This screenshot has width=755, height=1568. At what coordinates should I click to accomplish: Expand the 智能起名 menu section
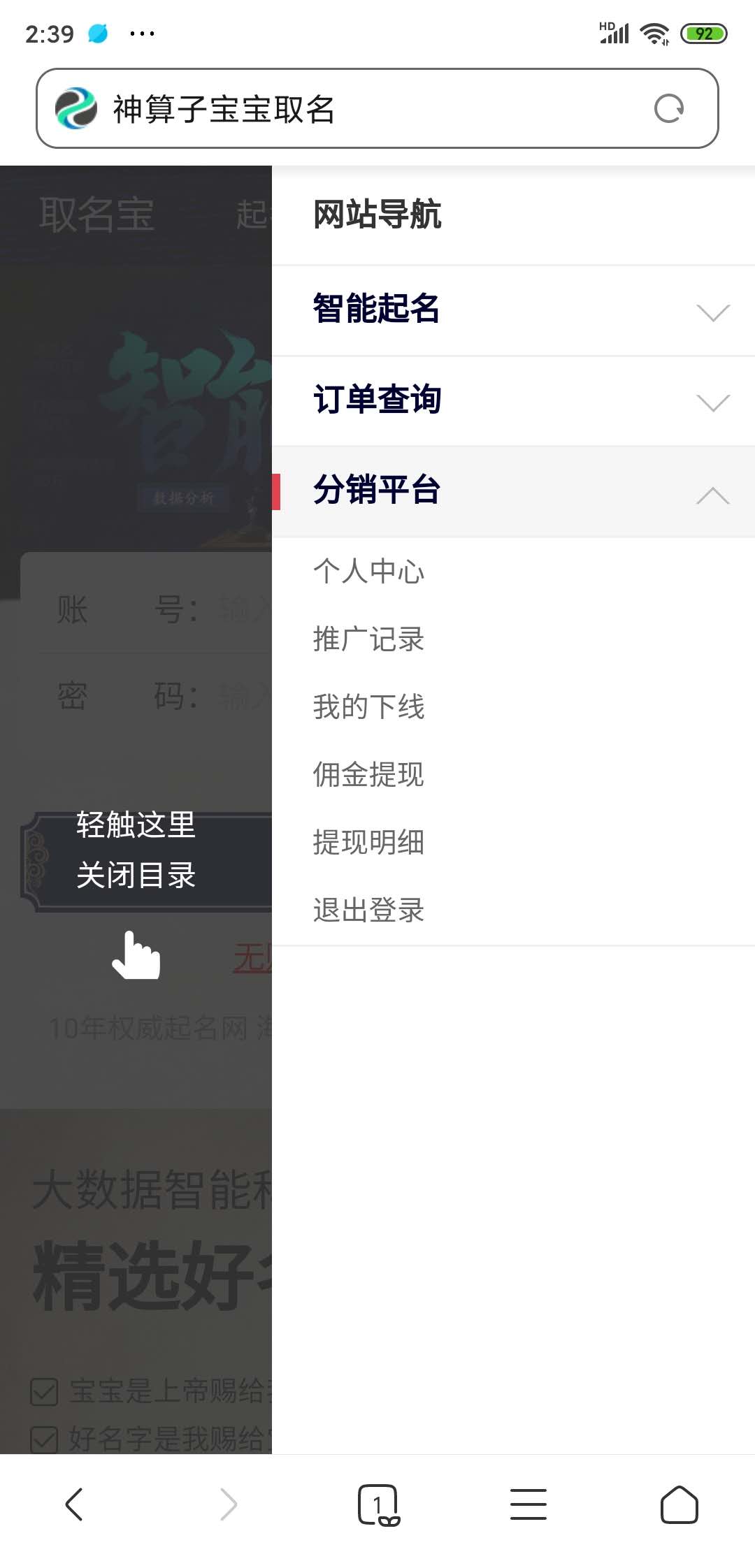point(513,310)
